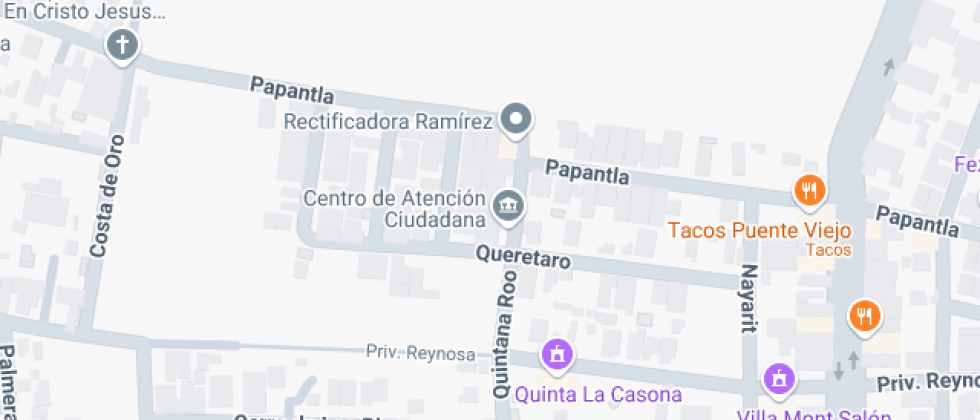
Task: Select the En Cristo Jesus church pin
Action: pos(122,45)
